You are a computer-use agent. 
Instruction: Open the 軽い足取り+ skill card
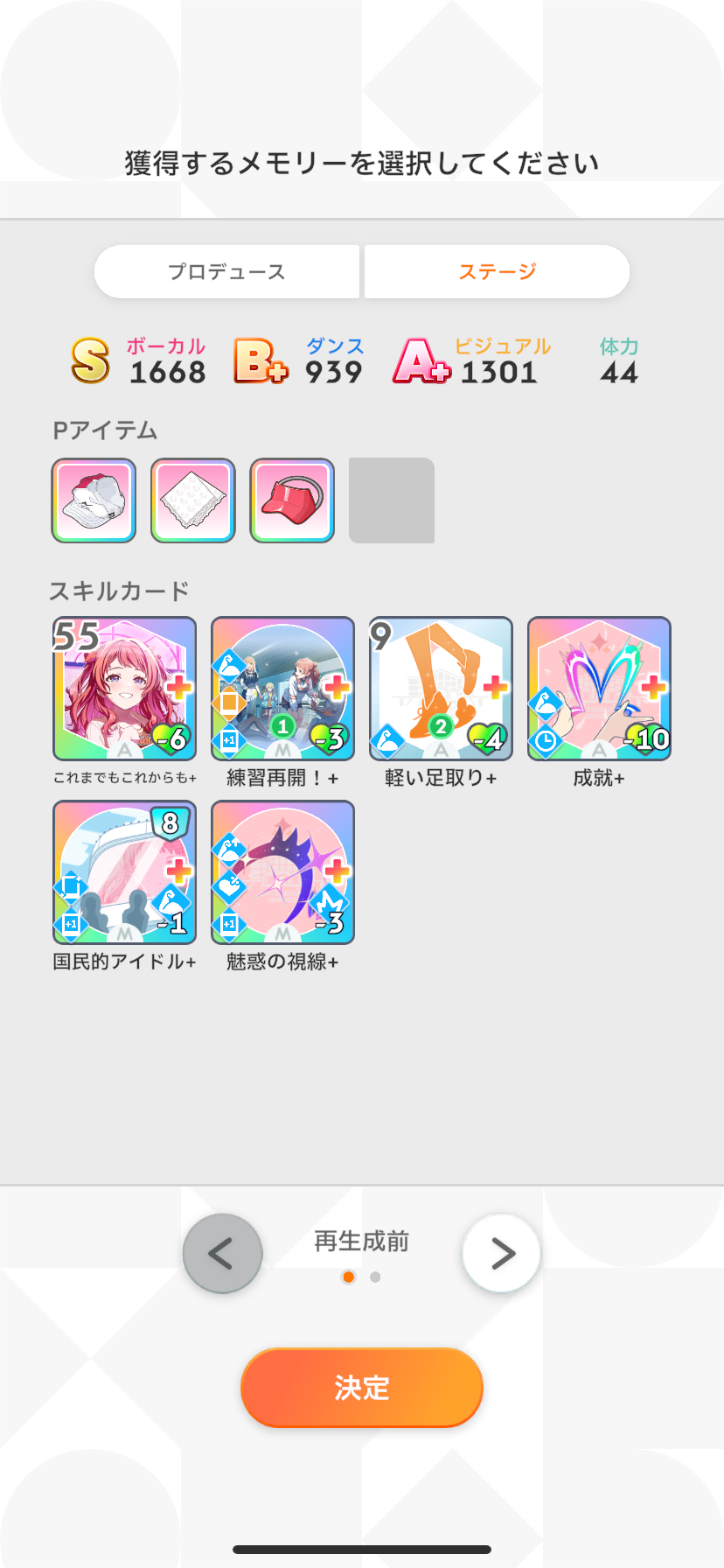click(441, 689)
